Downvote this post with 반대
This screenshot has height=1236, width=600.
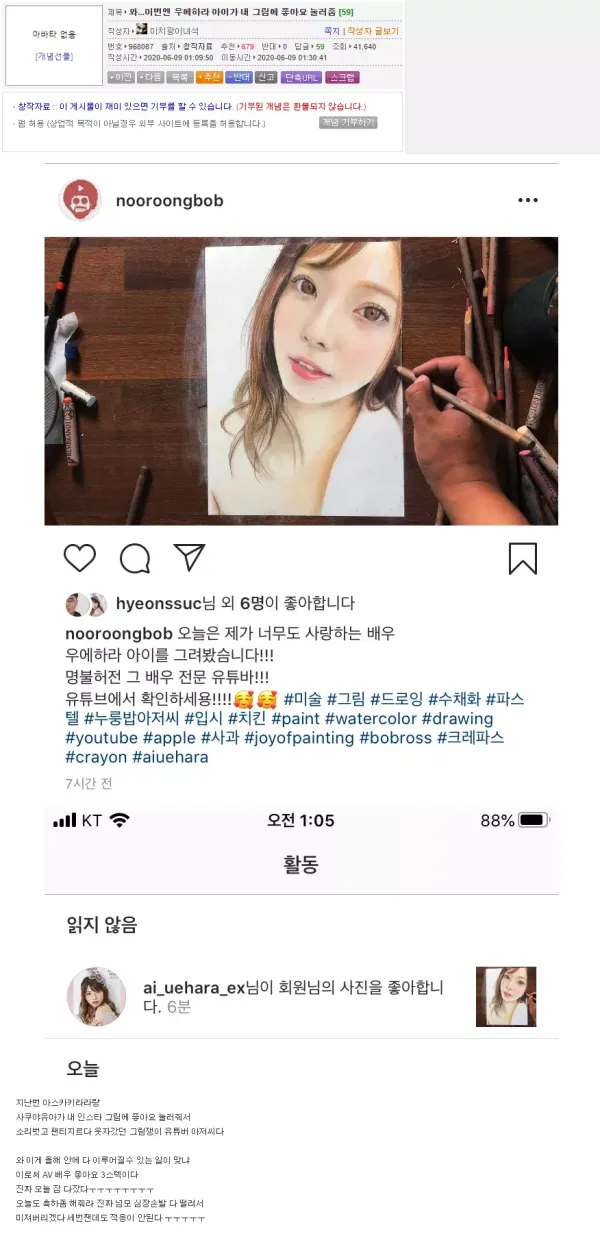coord(238,77)
